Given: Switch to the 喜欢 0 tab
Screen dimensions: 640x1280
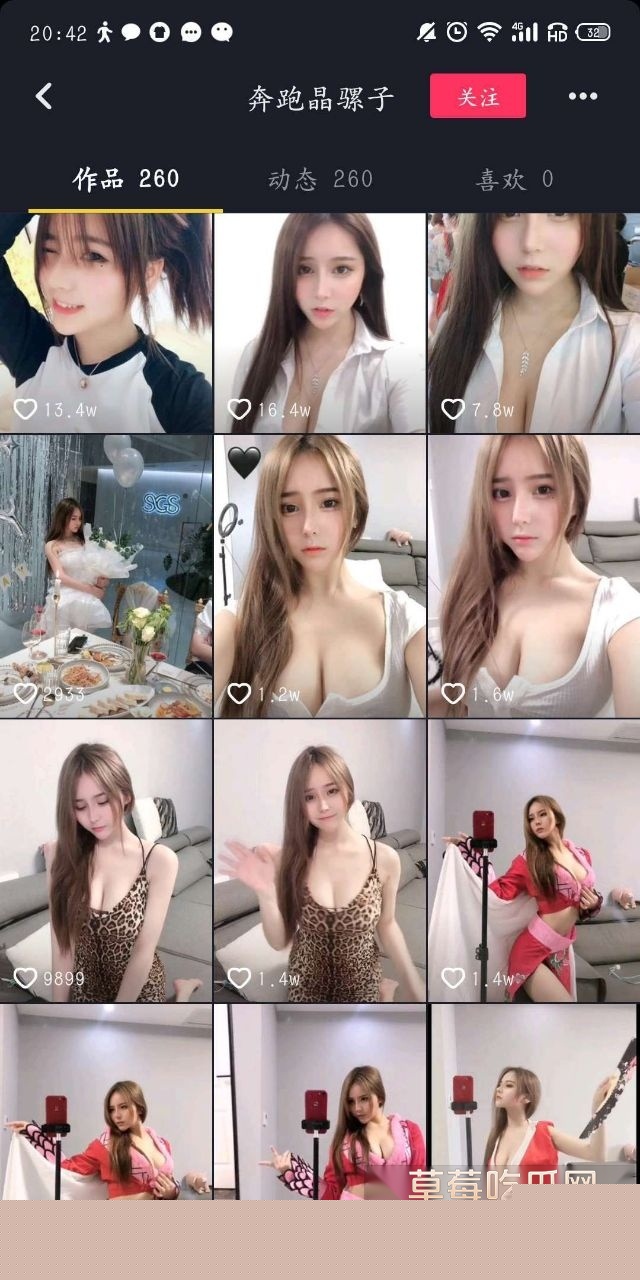Looking at the screenshot, I should tap(514, 179).
